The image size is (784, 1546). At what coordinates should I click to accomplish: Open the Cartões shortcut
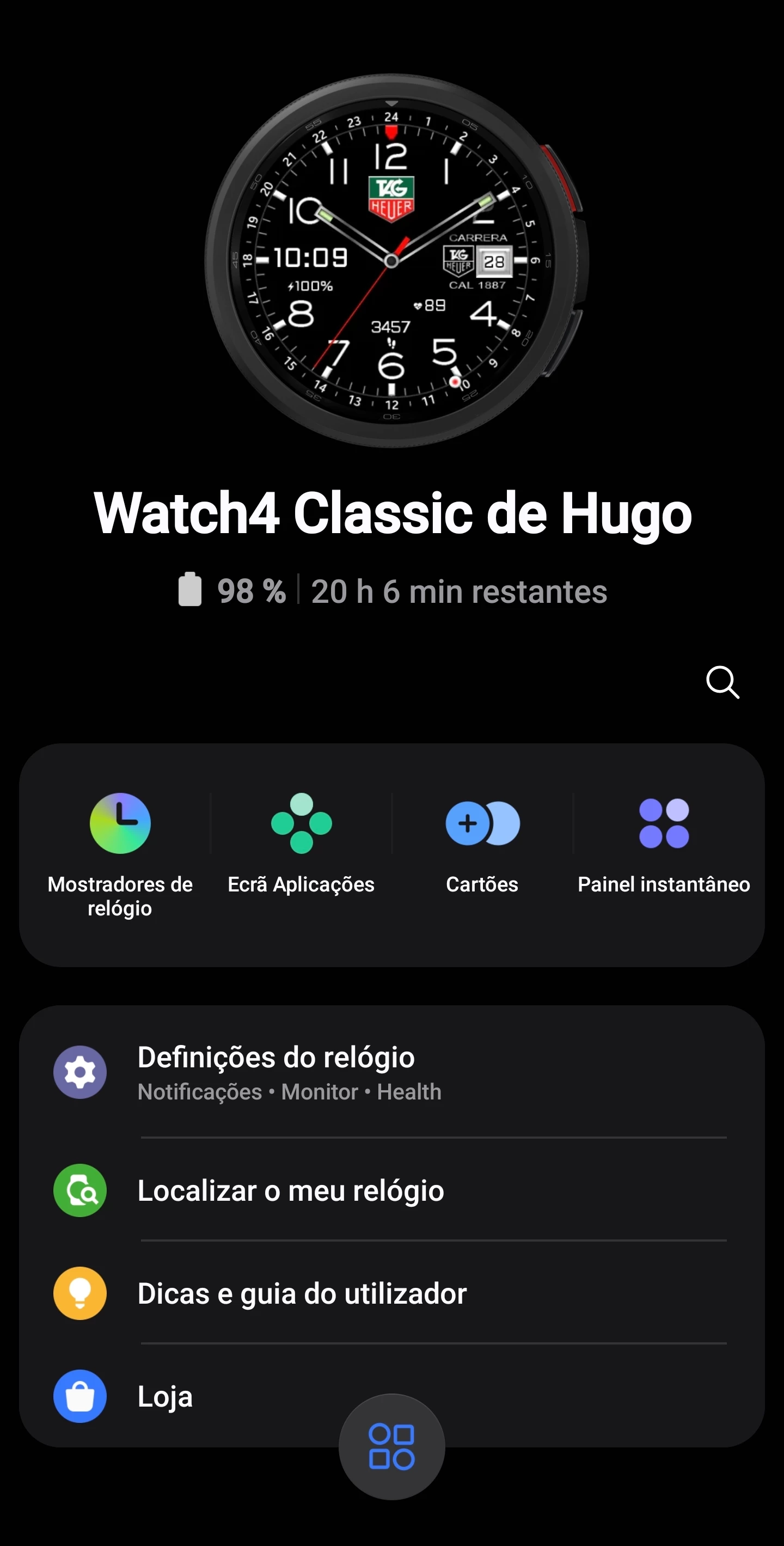tap(482, 843)
